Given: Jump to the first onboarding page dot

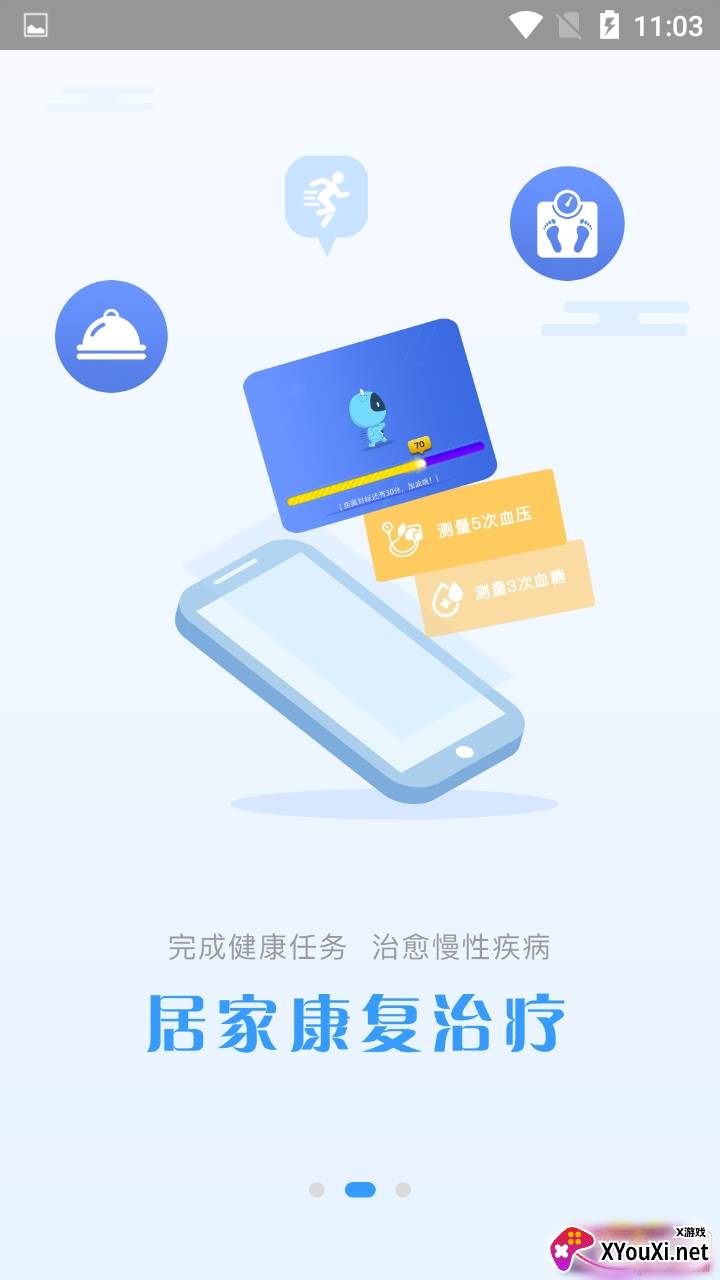Looking at the screenshot, I should (x=317, y=1189).
